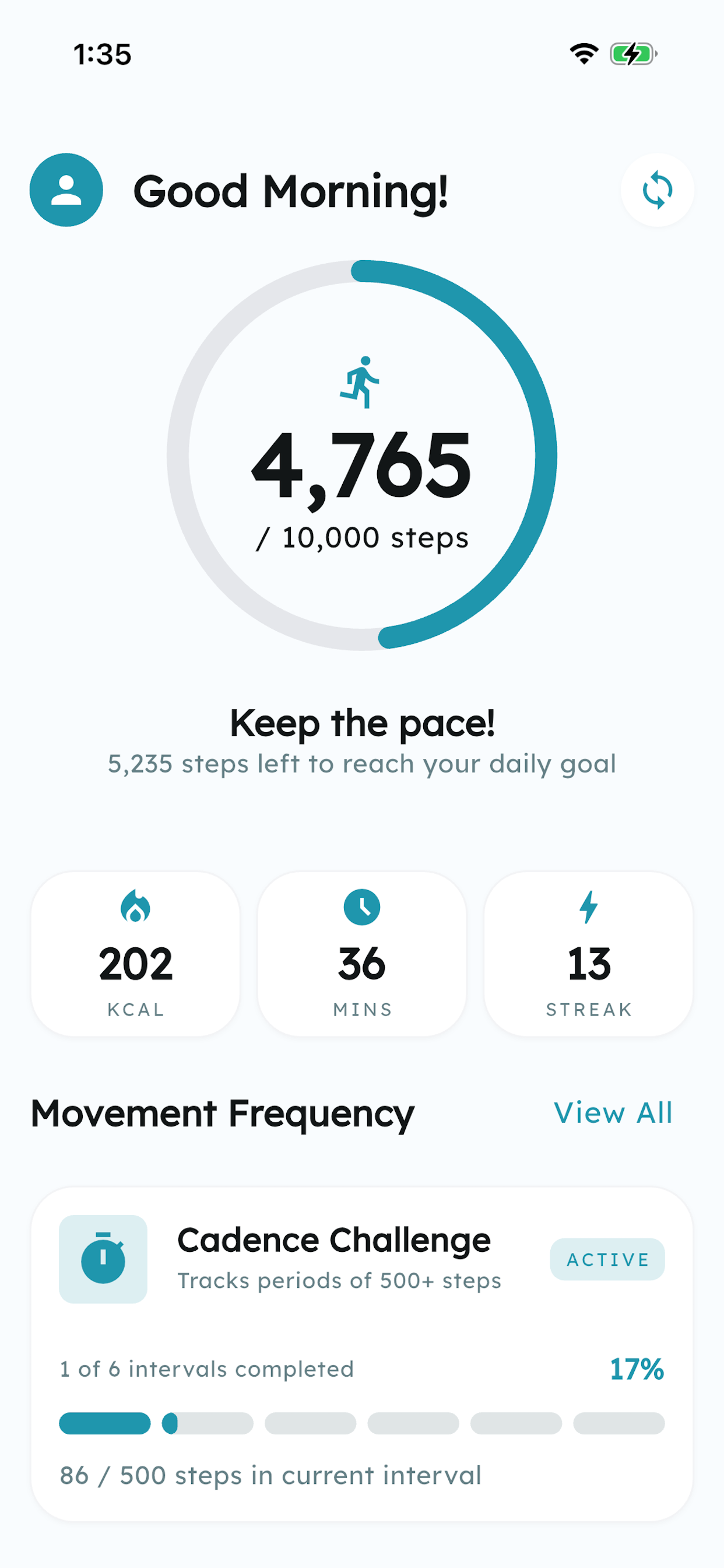Tap the refresh sync icon
The image size is (724, 1568).
pyautogui.click(x=658, y=190)
